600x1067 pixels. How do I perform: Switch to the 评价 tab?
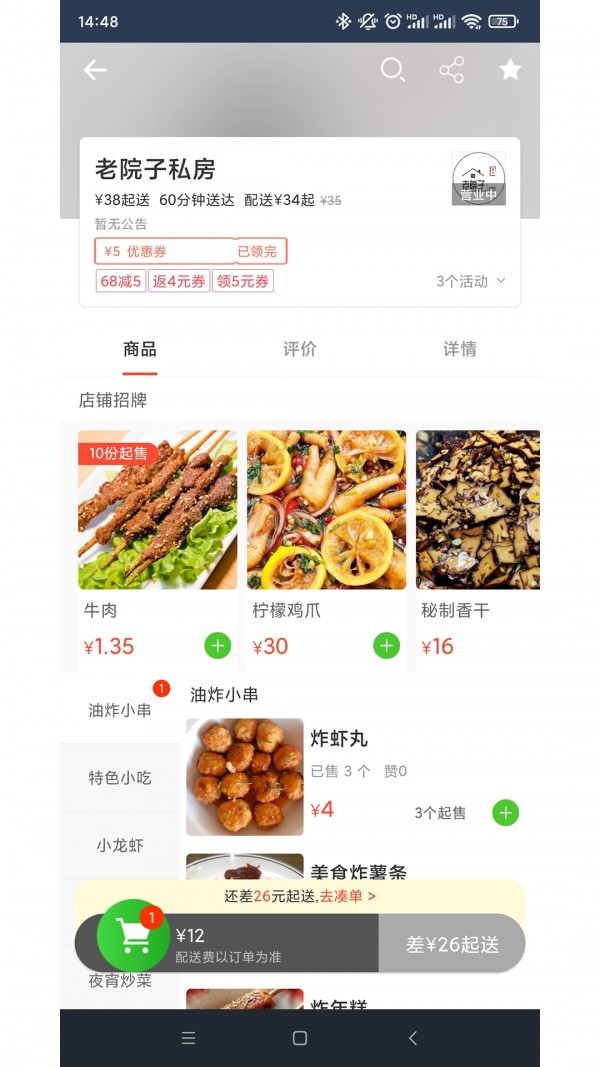coord(299,349)
